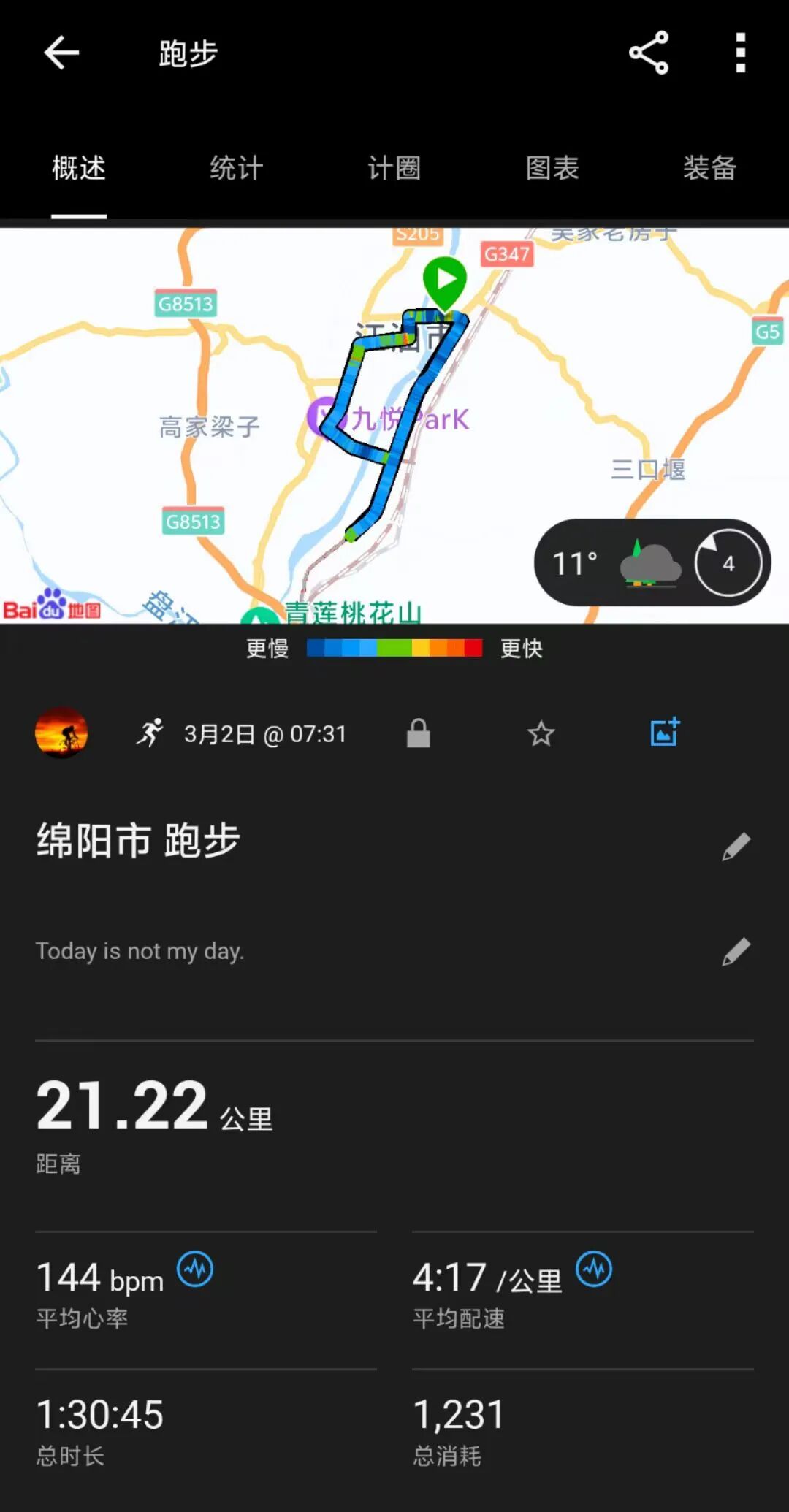Open the profile avatar picture
The width and height of the screenshot is (789, 1512).
point(61,733)
